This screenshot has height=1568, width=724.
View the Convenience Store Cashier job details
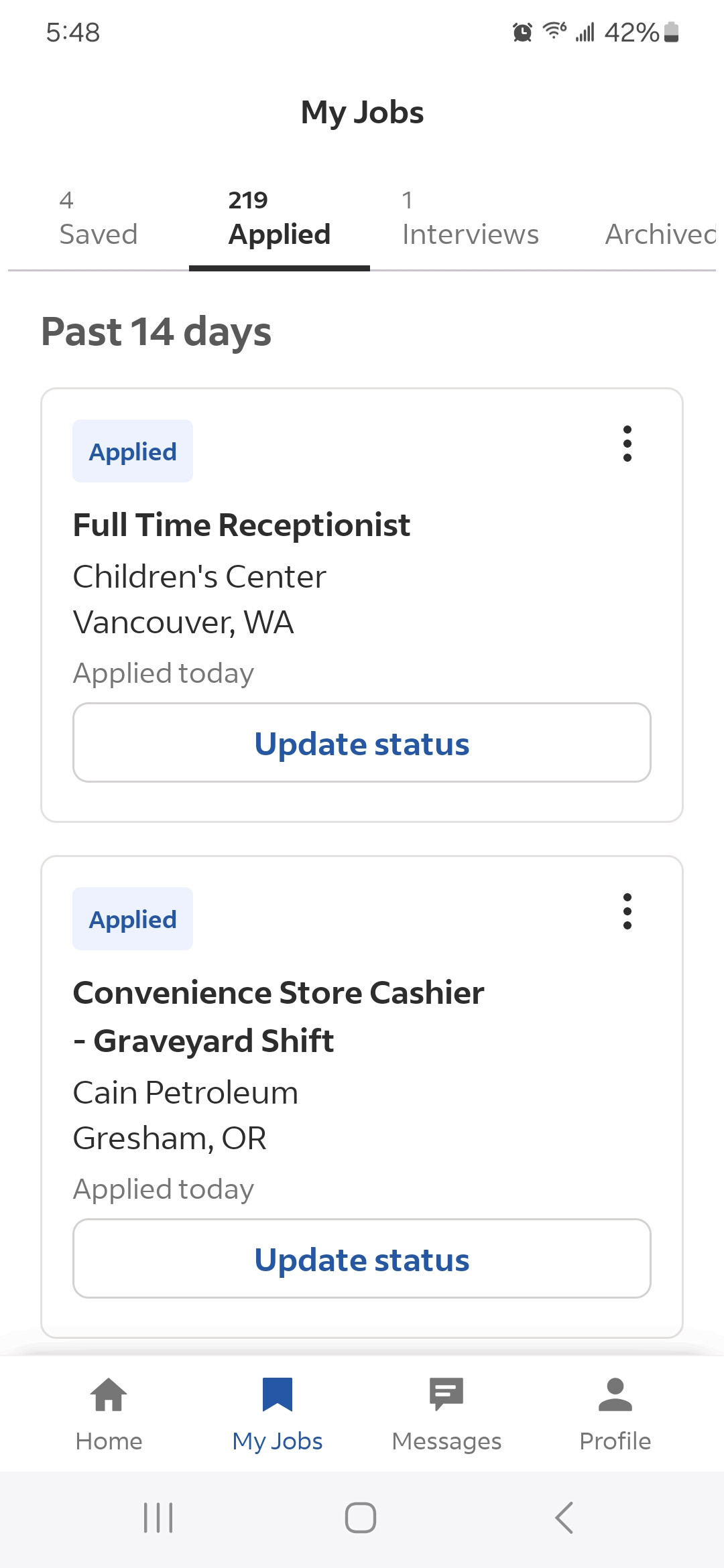(278, 1016)
